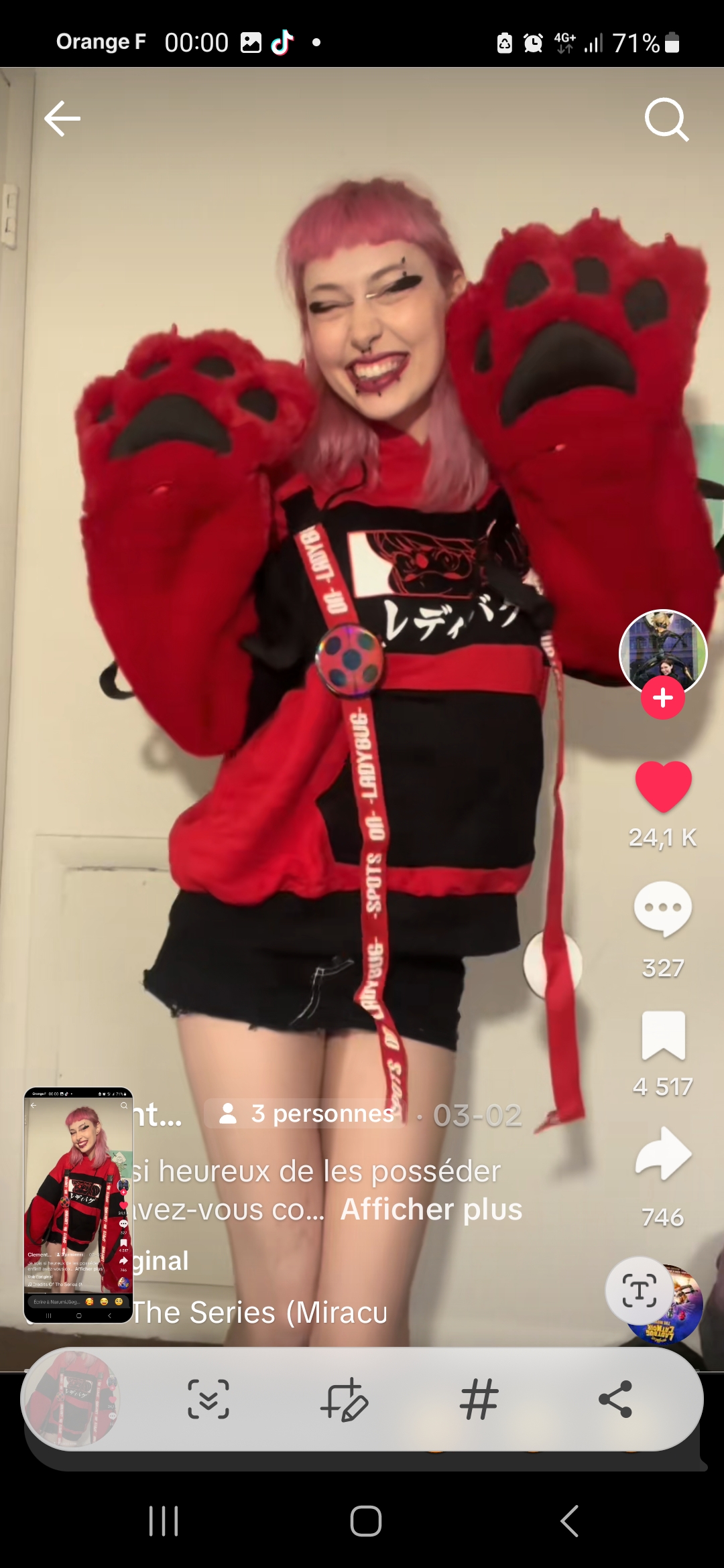The image size is (724, 1568).
Task: Follow the creator with the plus button
Action: tap(662, 698)
